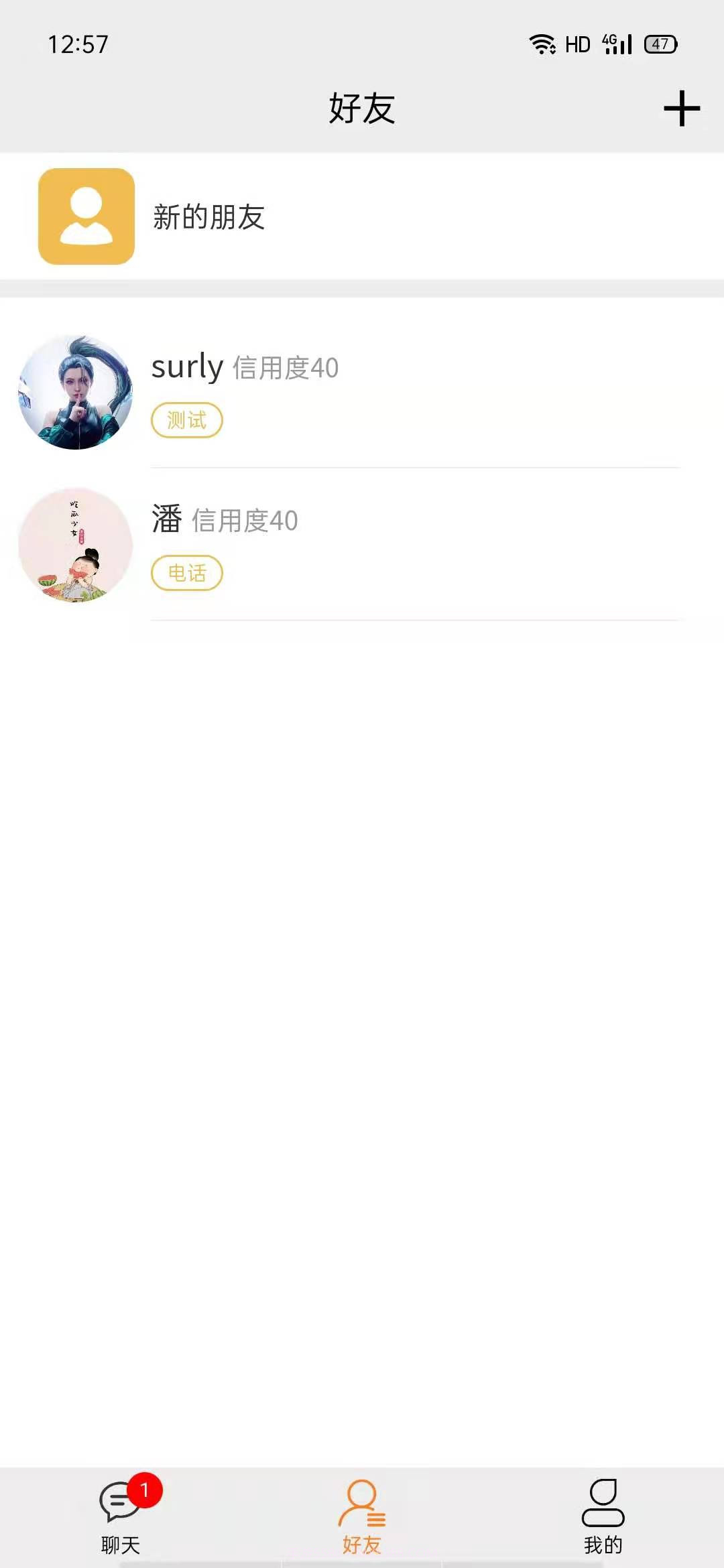This screenshot has width=724, height=1568.
Task: Tap the clock showing 12:57
Action: point(76,43)
